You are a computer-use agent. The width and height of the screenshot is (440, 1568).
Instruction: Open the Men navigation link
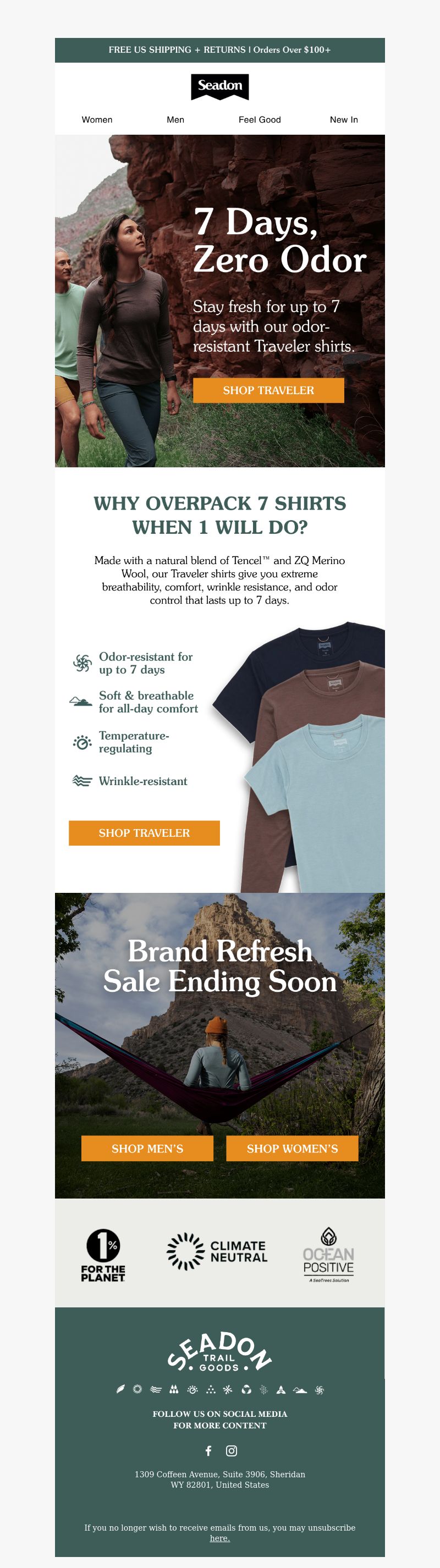click(175, 119)
